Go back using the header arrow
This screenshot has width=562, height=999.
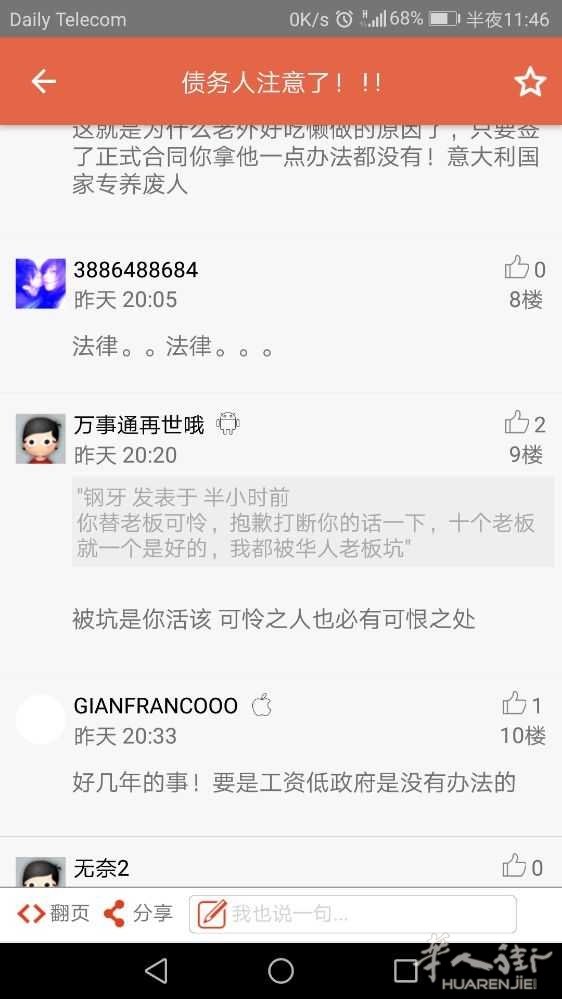click(x=44, y=82)
